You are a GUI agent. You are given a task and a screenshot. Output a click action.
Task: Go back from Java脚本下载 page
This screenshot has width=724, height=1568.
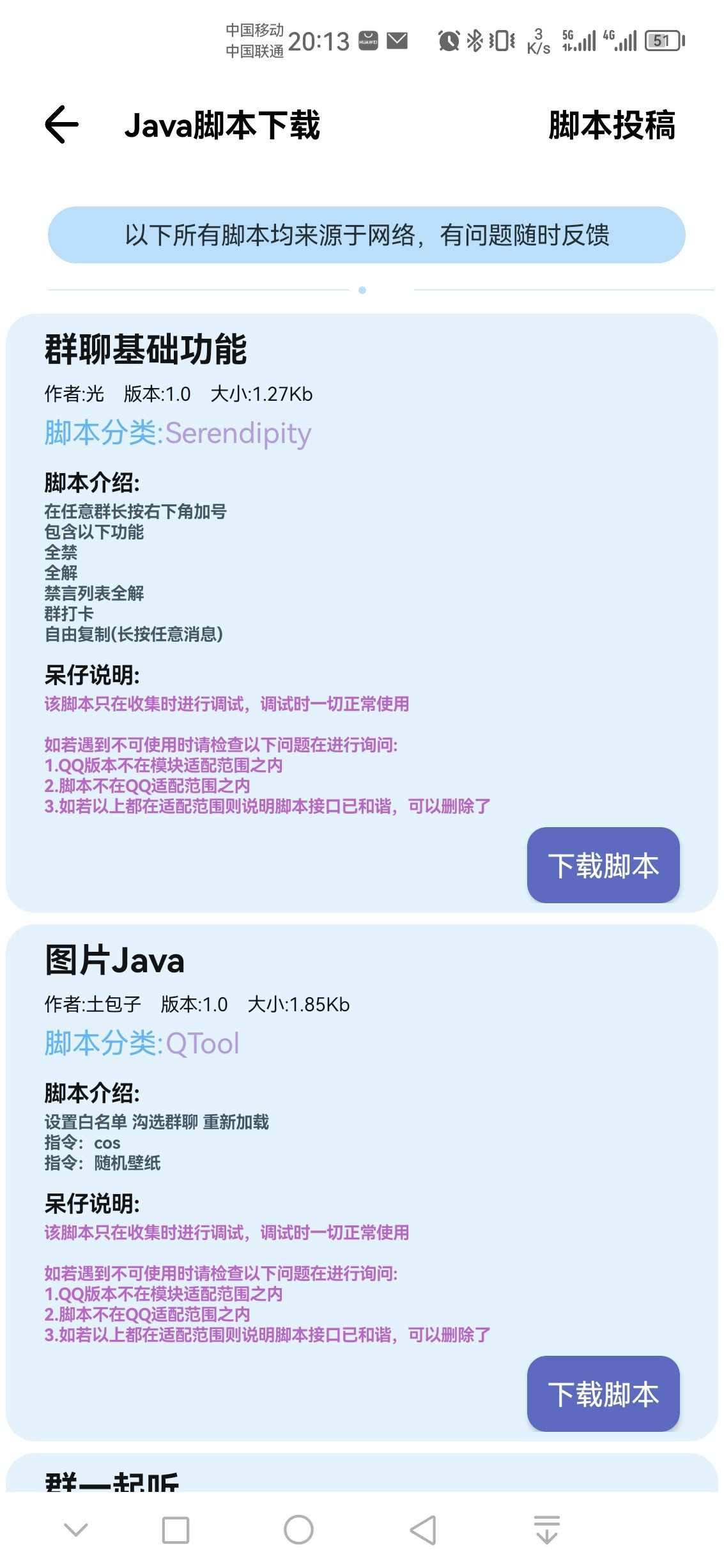[x=62, y=125]
